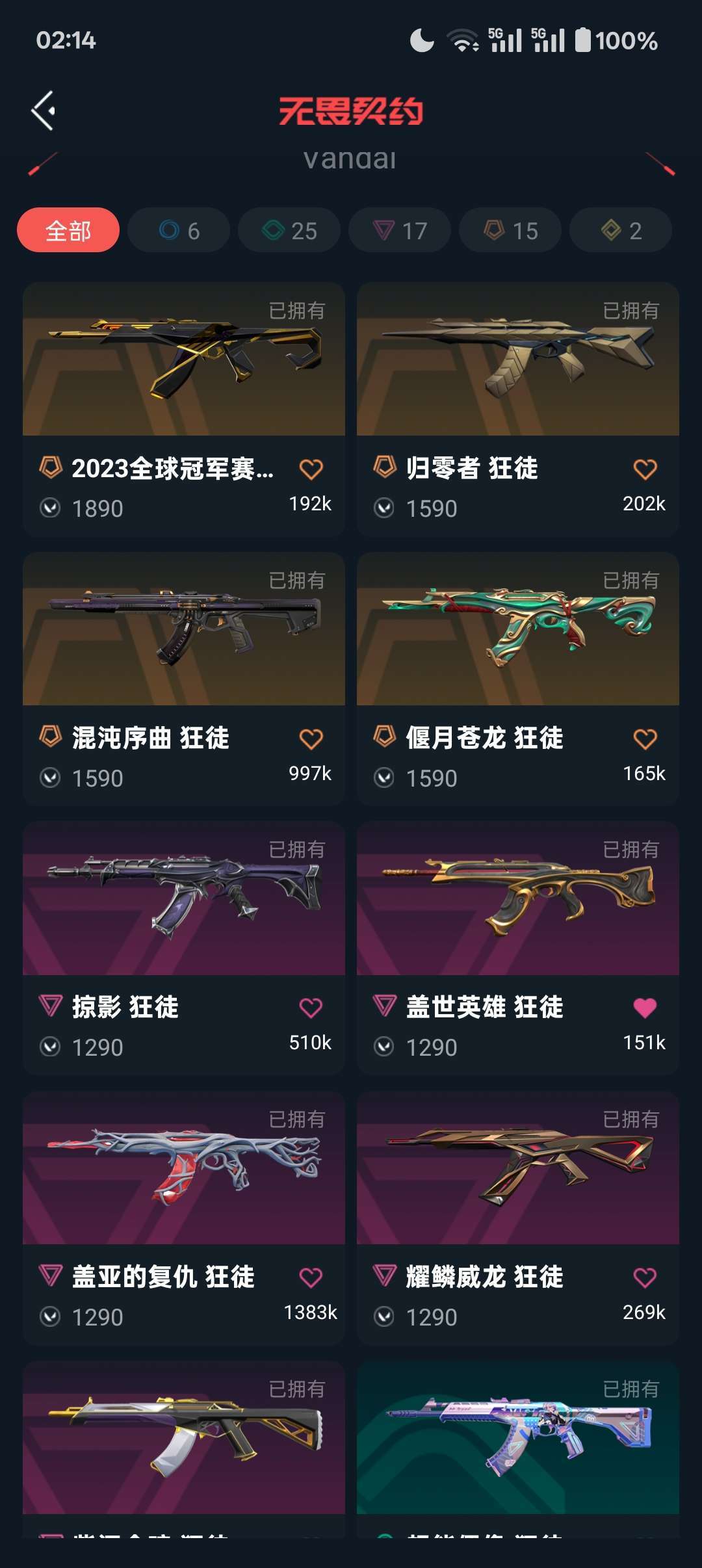Image resolution: width=702 pixels, height=1568 pixels.
Task: Filter by the green tier showing 25
Action: click(289, 230)
